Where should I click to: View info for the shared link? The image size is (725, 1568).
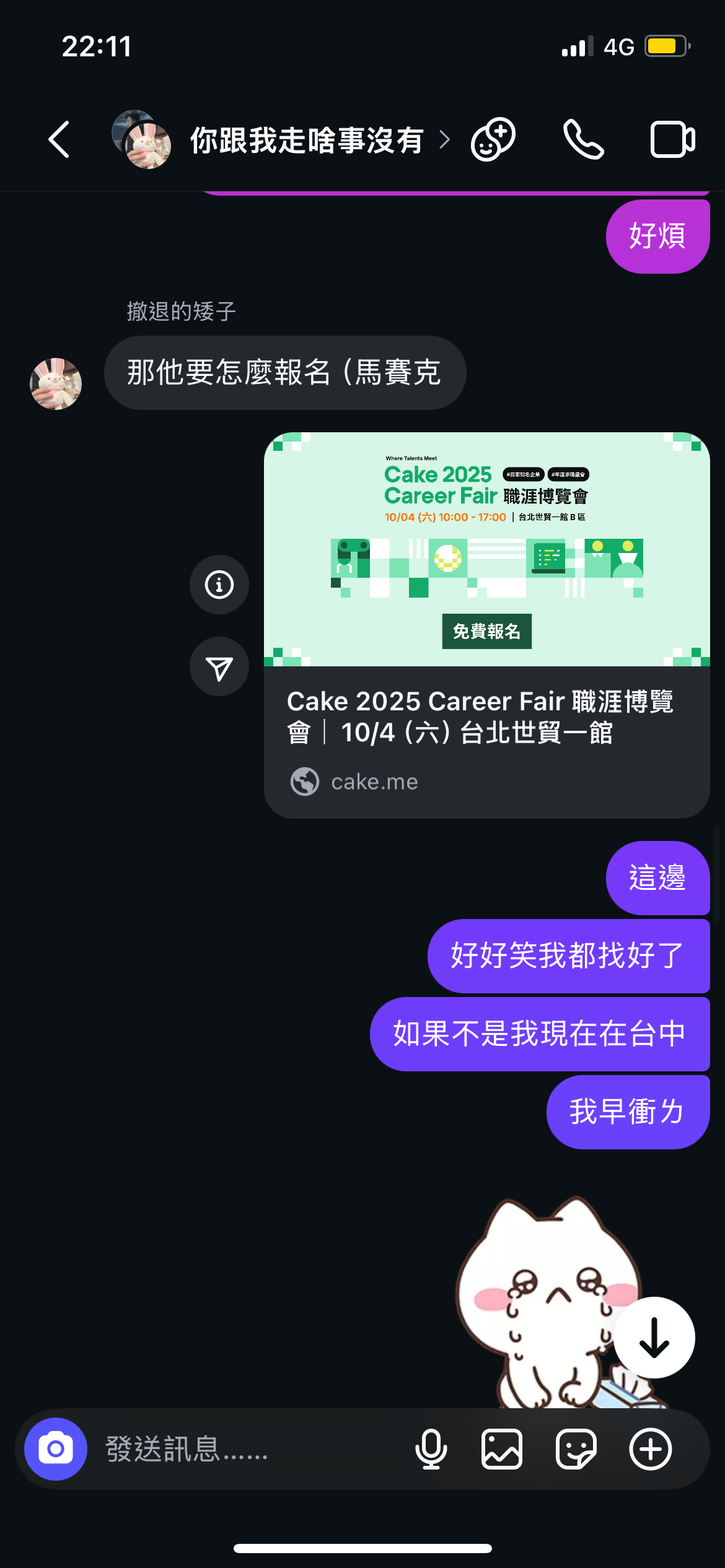(219, 585)
